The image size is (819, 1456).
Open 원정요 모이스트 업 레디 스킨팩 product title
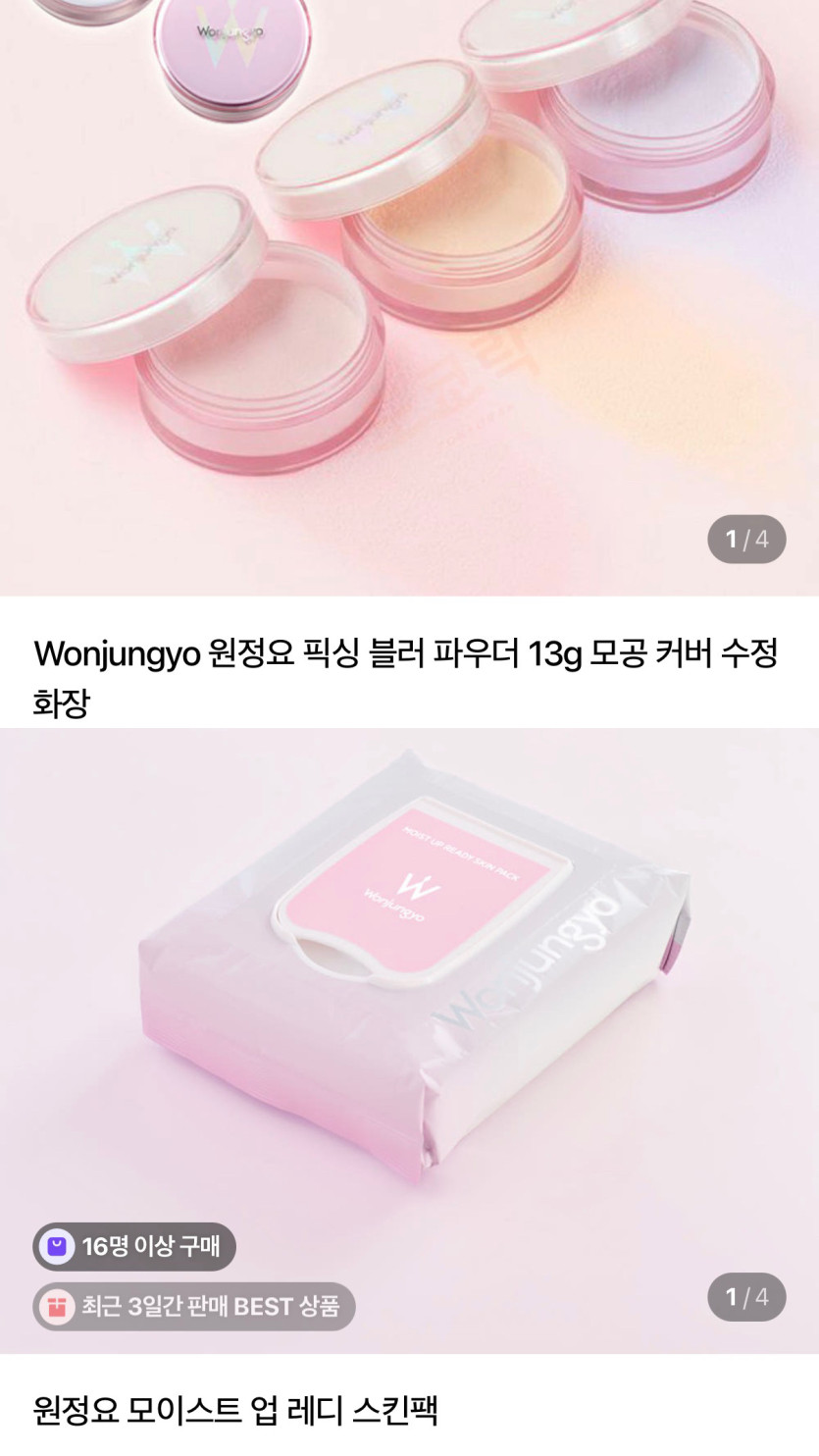(x=235, y=1410)
